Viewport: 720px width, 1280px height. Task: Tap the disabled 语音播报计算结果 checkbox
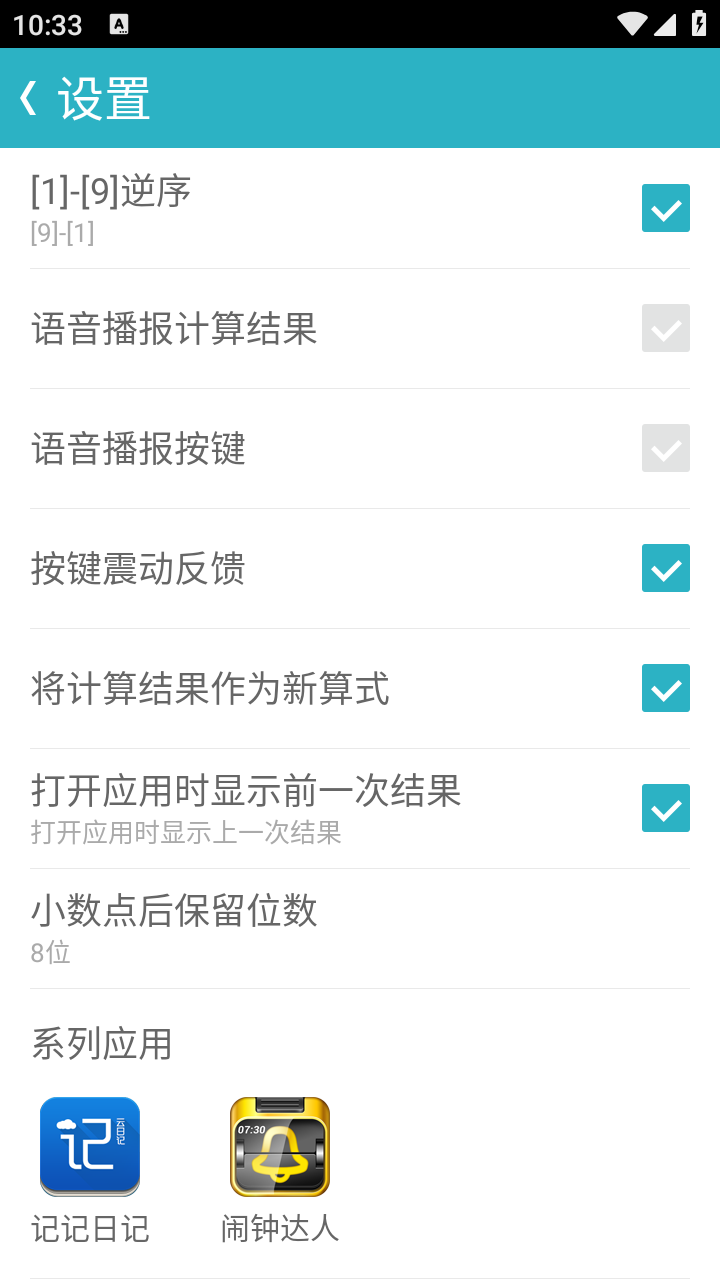click(665, 328)
